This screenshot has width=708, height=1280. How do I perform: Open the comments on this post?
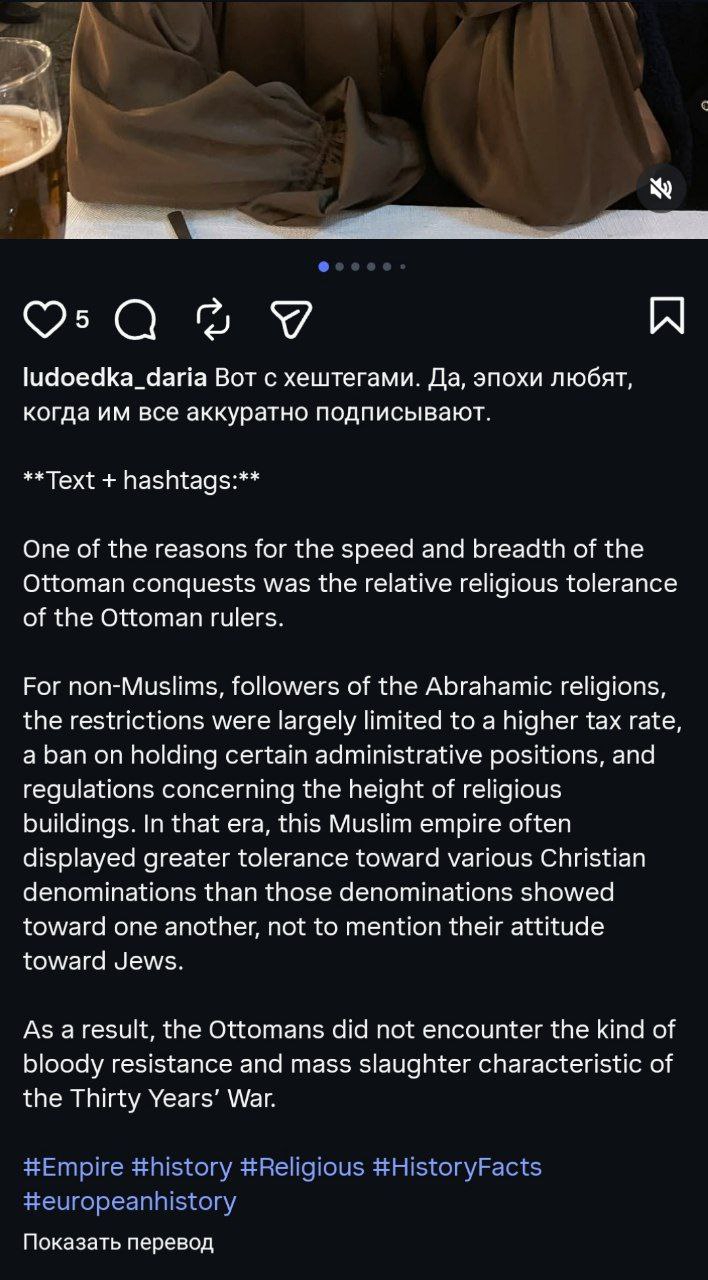coord(135,320)
